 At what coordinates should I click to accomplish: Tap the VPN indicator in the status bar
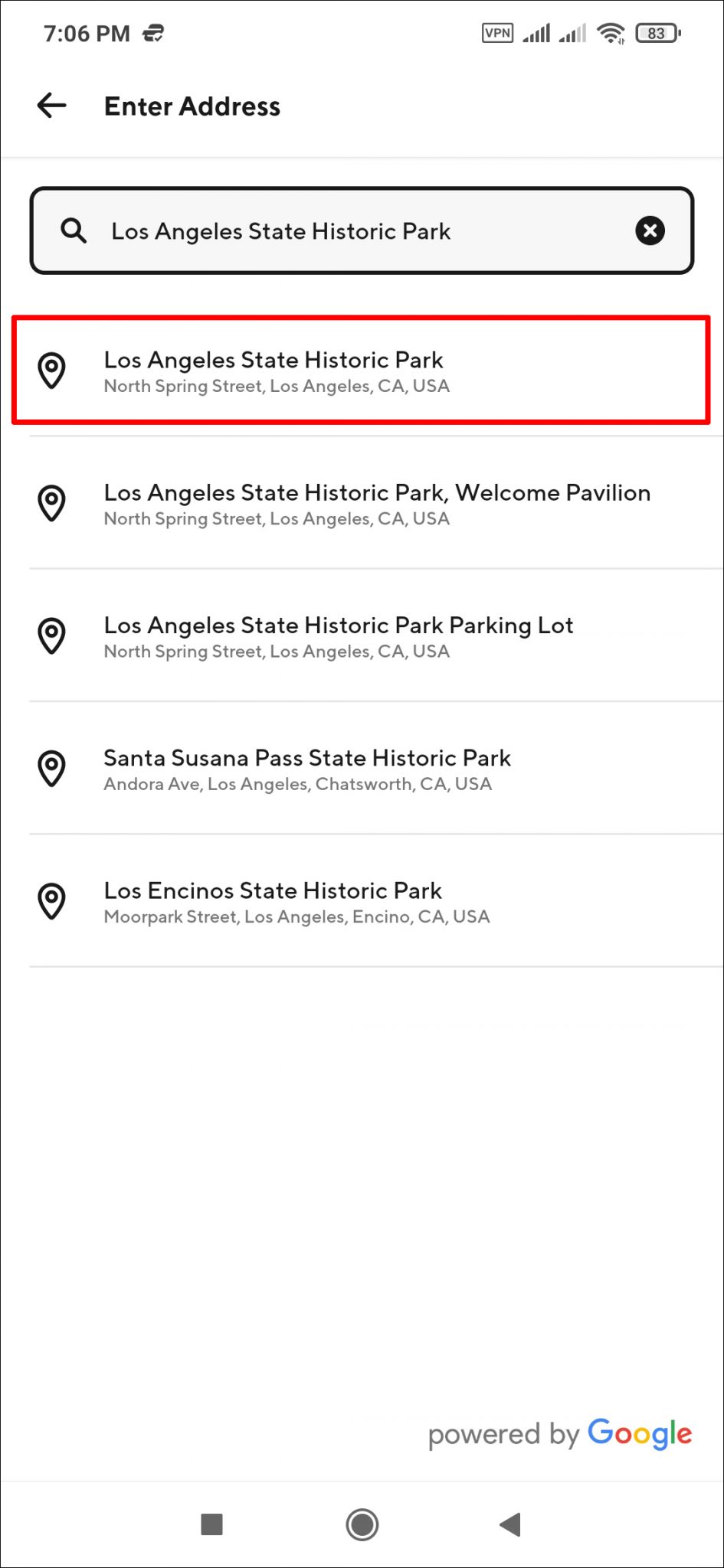(x=496, y=33)
